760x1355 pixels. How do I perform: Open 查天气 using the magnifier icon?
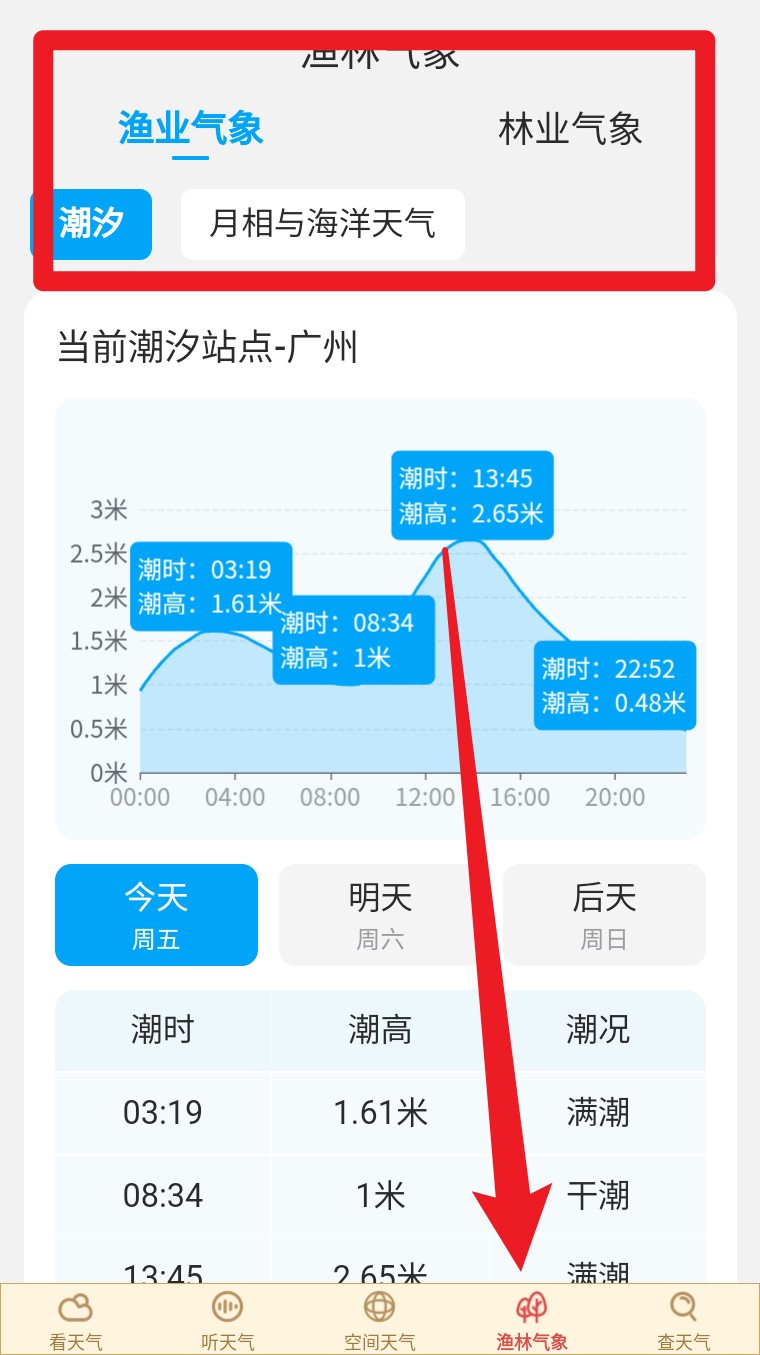(x=683, y=1318)
